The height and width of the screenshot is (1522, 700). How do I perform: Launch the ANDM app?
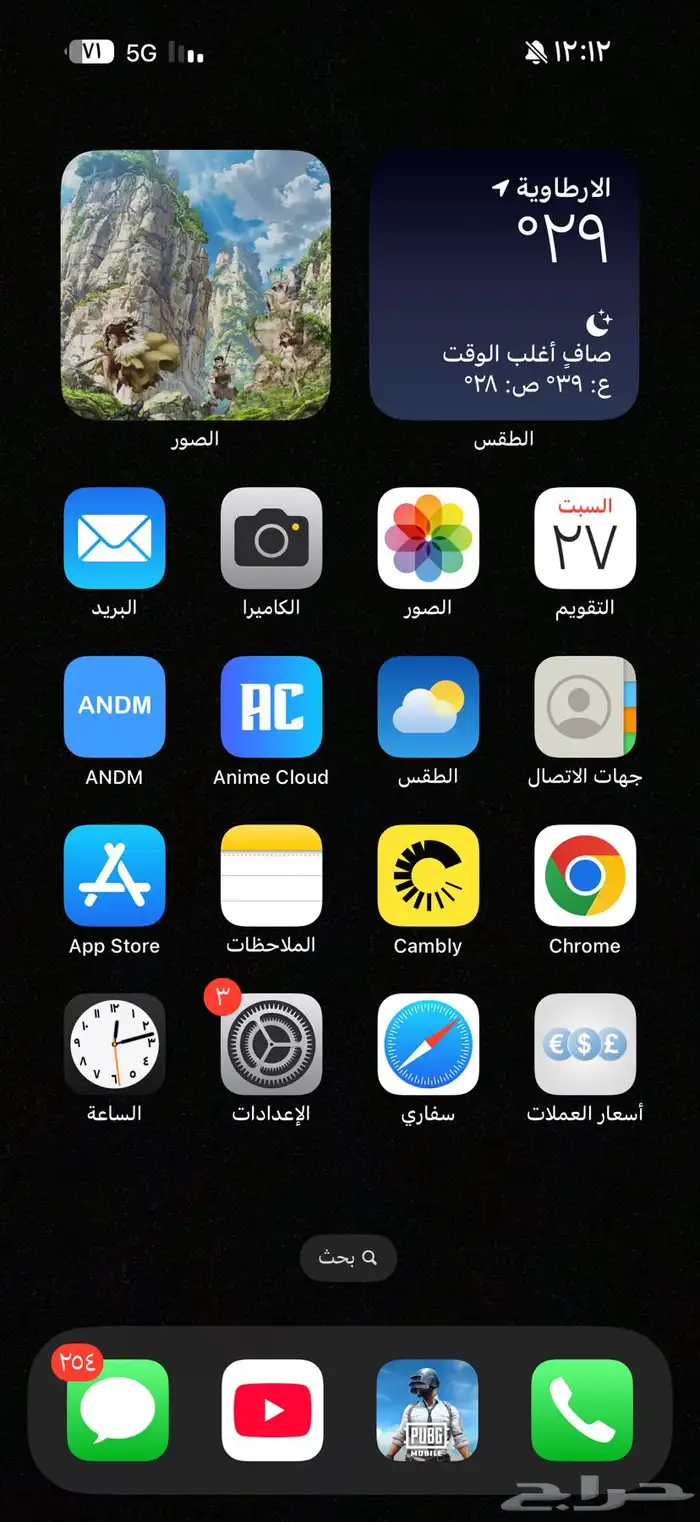pos(114,707)
